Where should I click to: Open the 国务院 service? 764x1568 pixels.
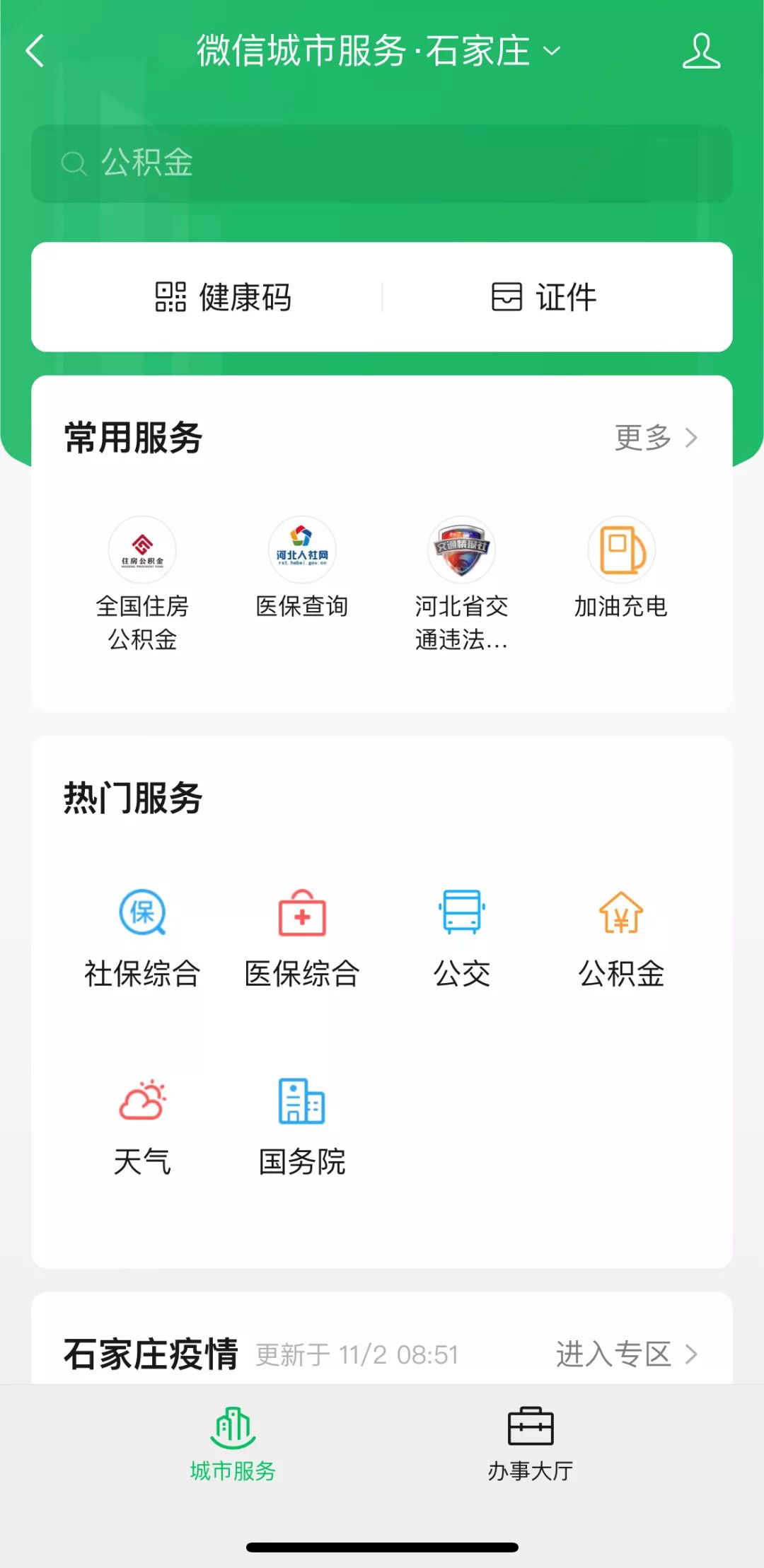[302, 1126]
